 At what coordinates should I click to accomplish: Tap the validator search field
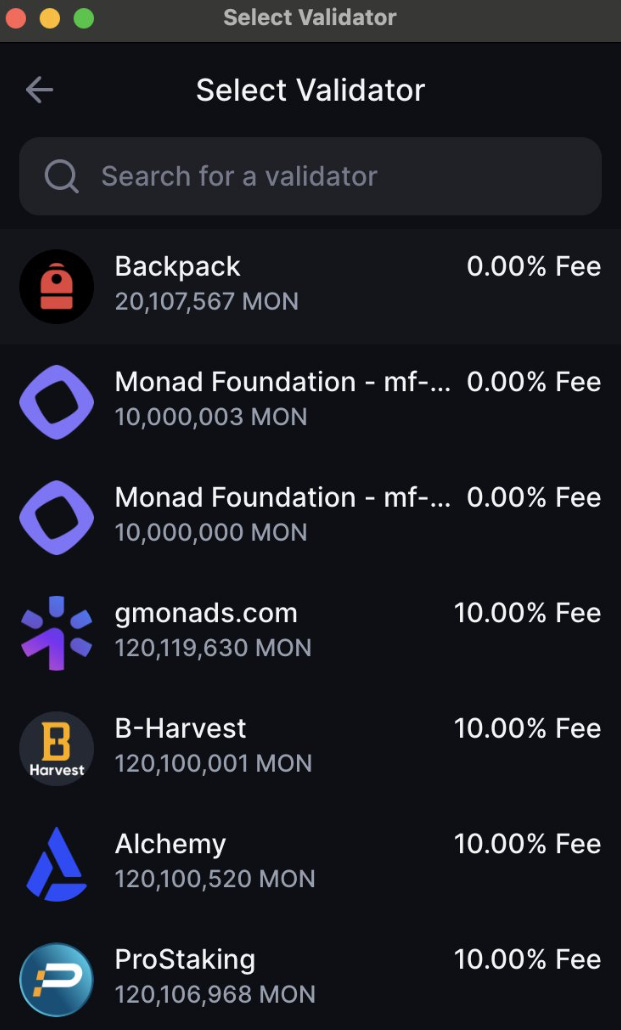pyautogui.click(x=310, y=177)
